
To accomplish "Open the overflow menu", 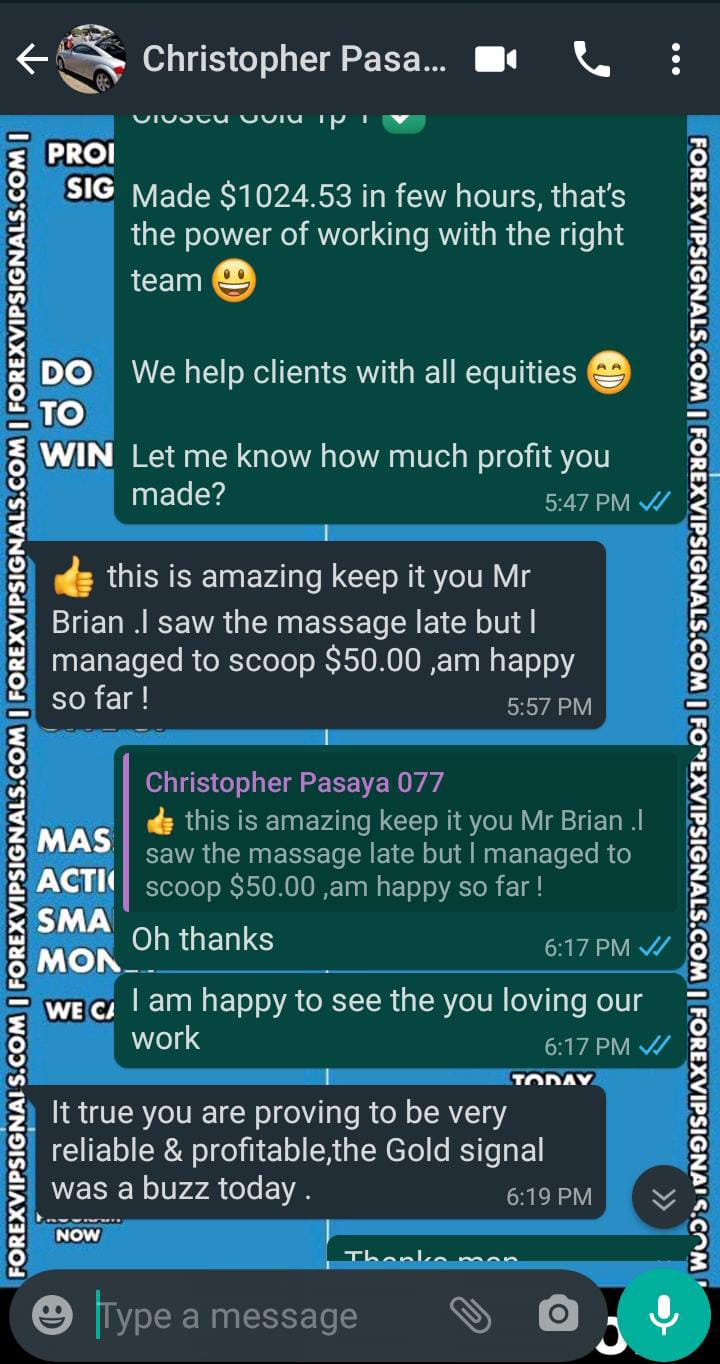I will tap(676, 60).
